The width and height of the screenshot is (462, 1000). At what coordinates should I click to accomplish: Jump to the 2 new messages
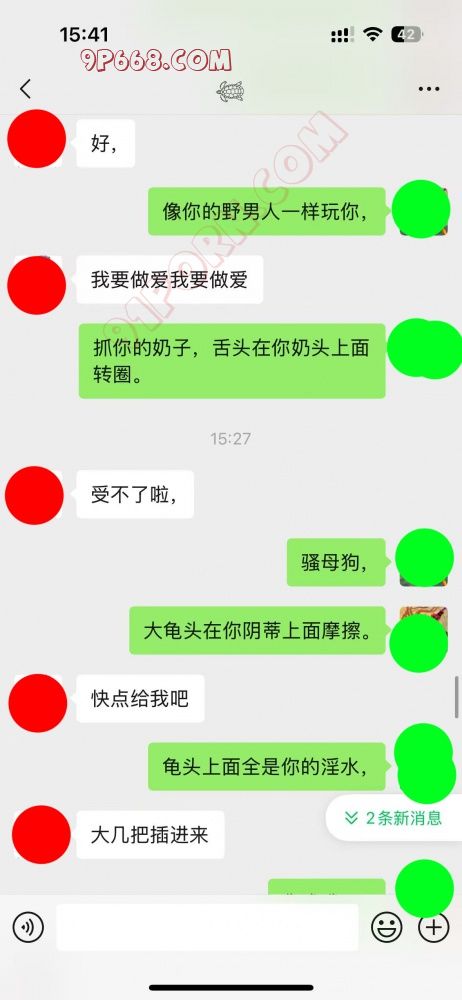tap(394, 818)
